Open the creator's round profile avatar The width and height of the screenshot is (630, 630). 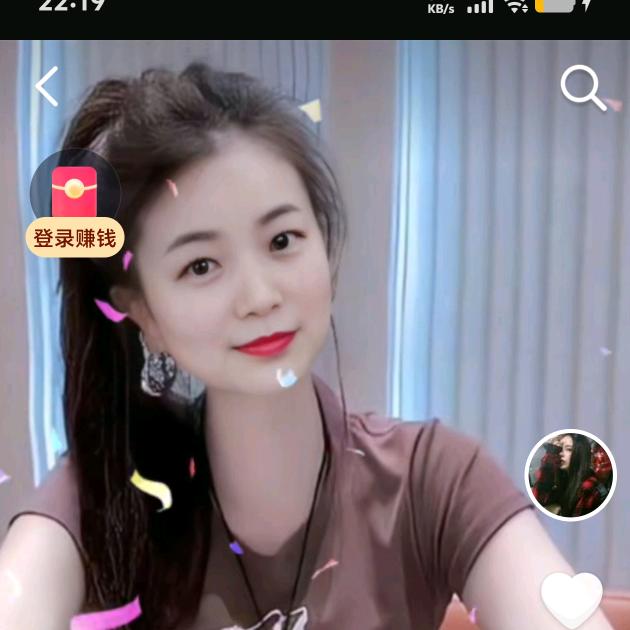[571, 476]
